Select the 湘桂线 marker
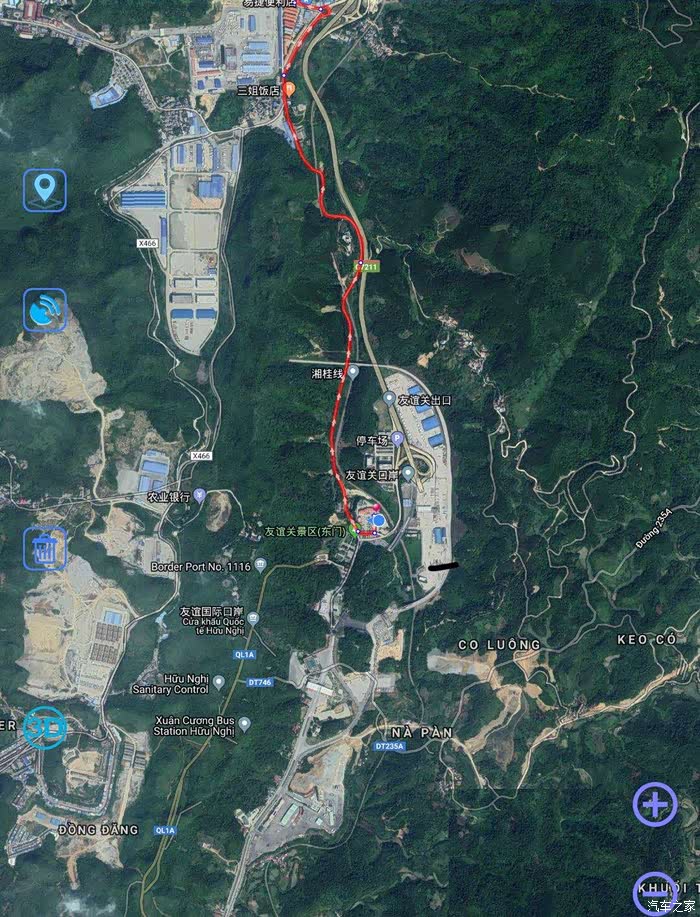This screenshot has width=700, height=917. pos(353,373)
